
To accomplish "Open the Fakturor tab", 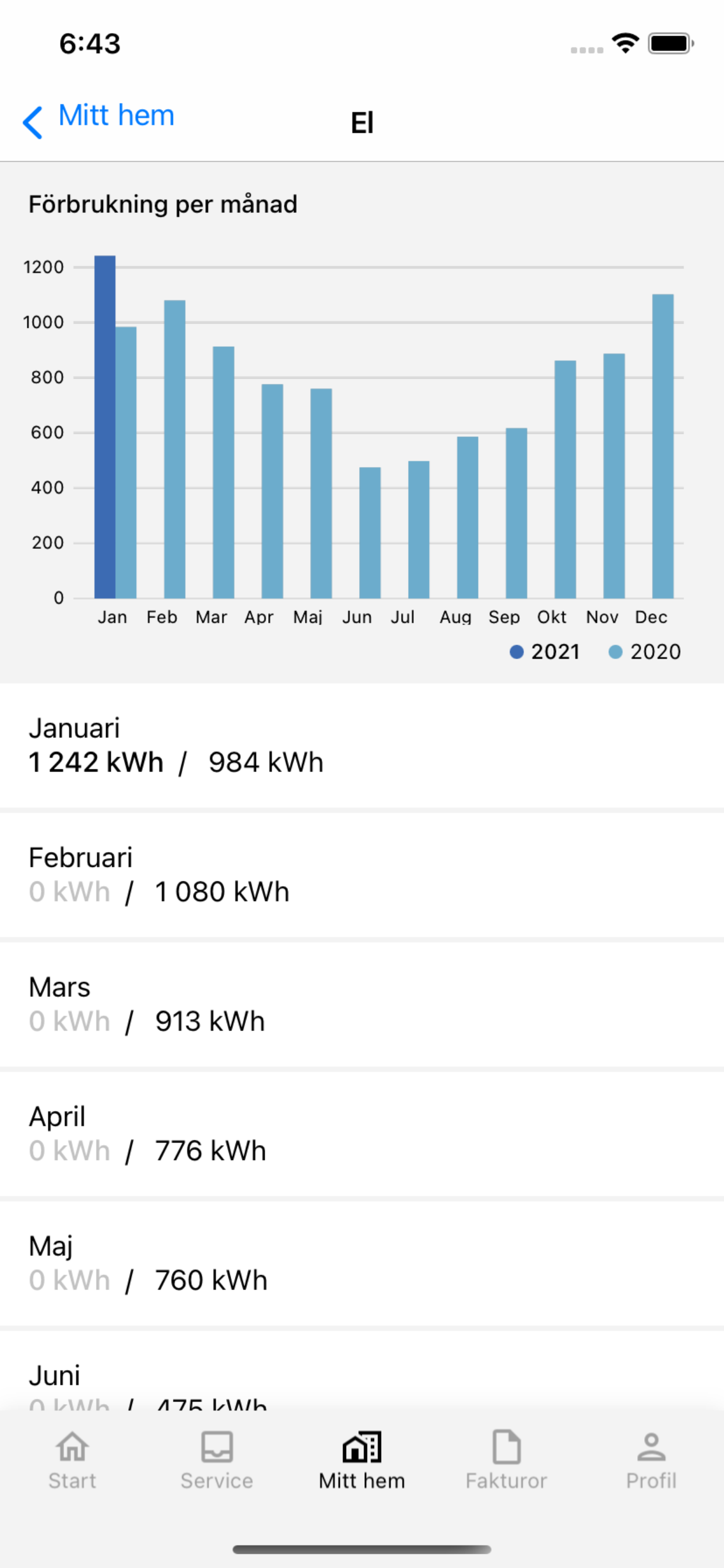I will point(506,1459).
